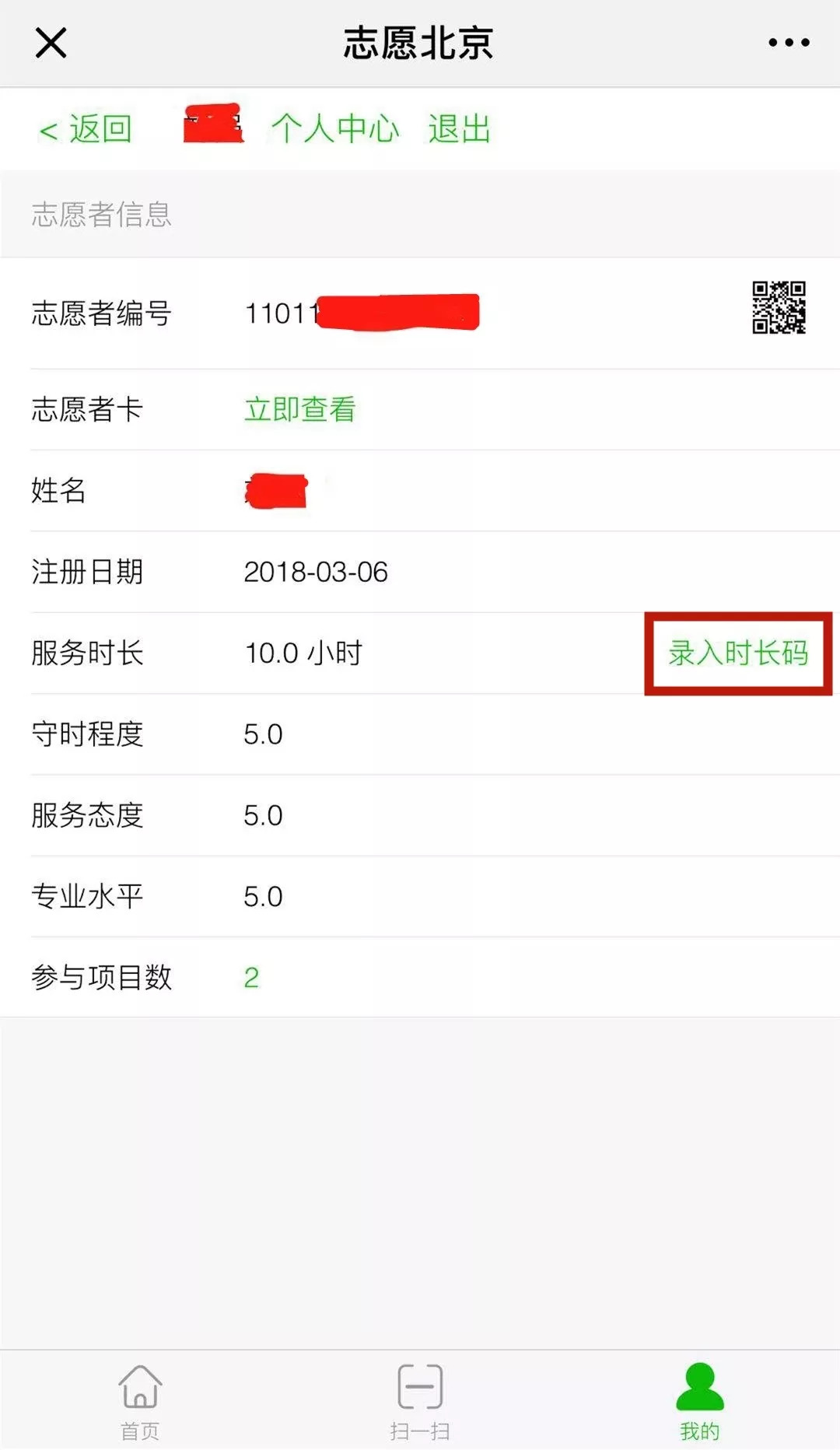Open the 参与项目数 value 2
Image resolution: width=840 pixels, height=1450 pixels.
coord(251,978)
